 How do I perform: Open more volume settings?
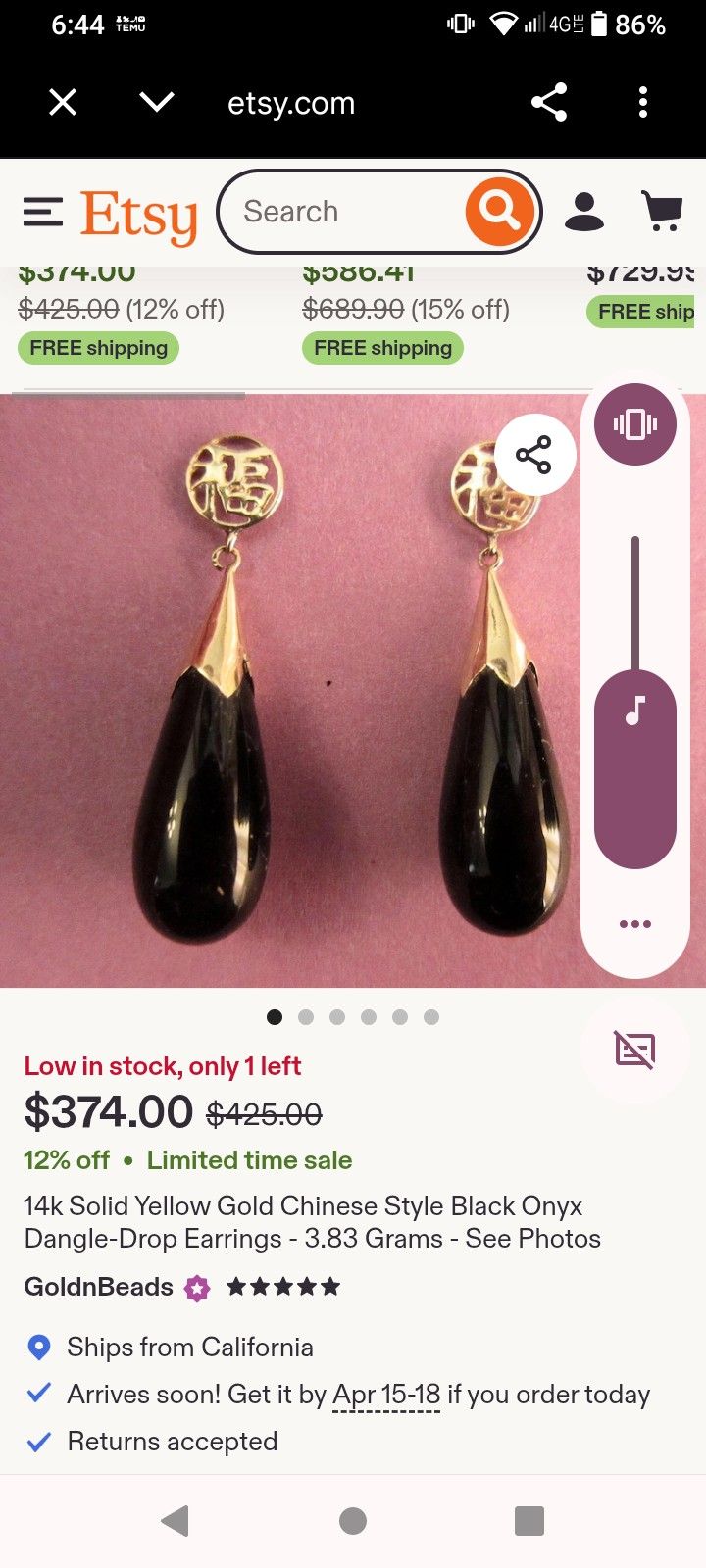(635, 924)
